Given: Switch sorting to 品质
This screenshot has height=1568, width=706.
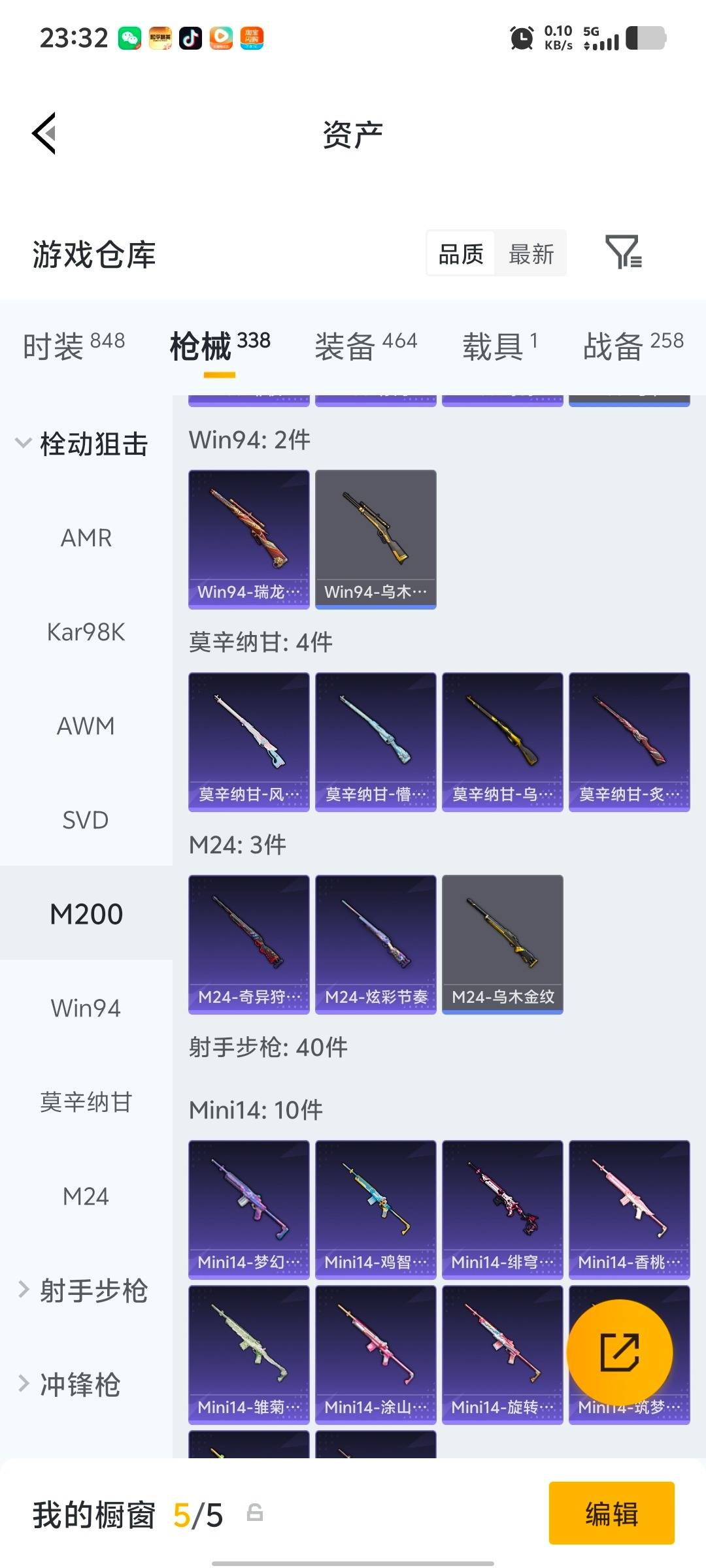Looking at the screenshot, I should [x=460, y=253].
